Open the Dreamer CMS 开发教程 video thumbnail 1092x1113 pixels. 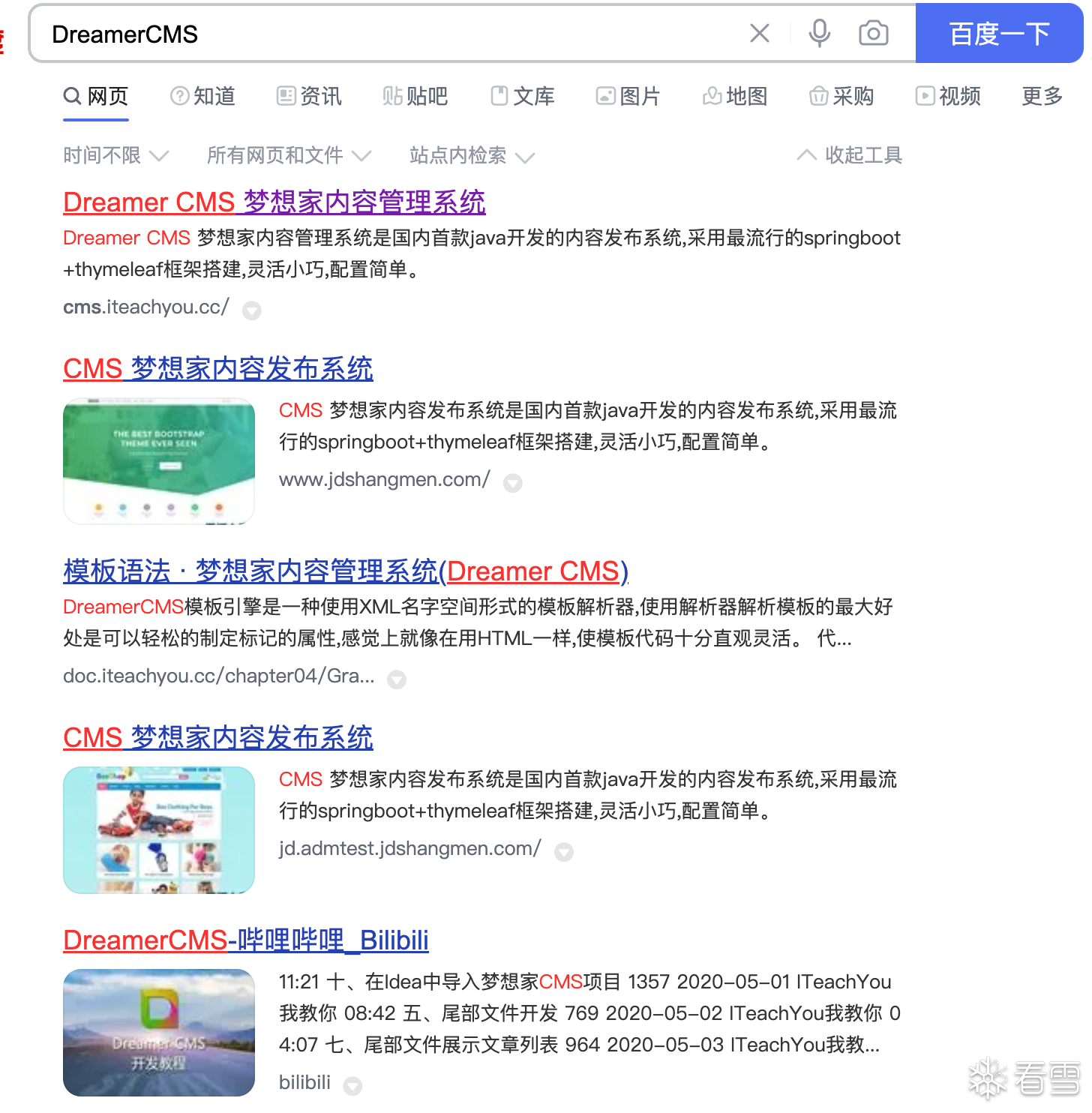159,1033
